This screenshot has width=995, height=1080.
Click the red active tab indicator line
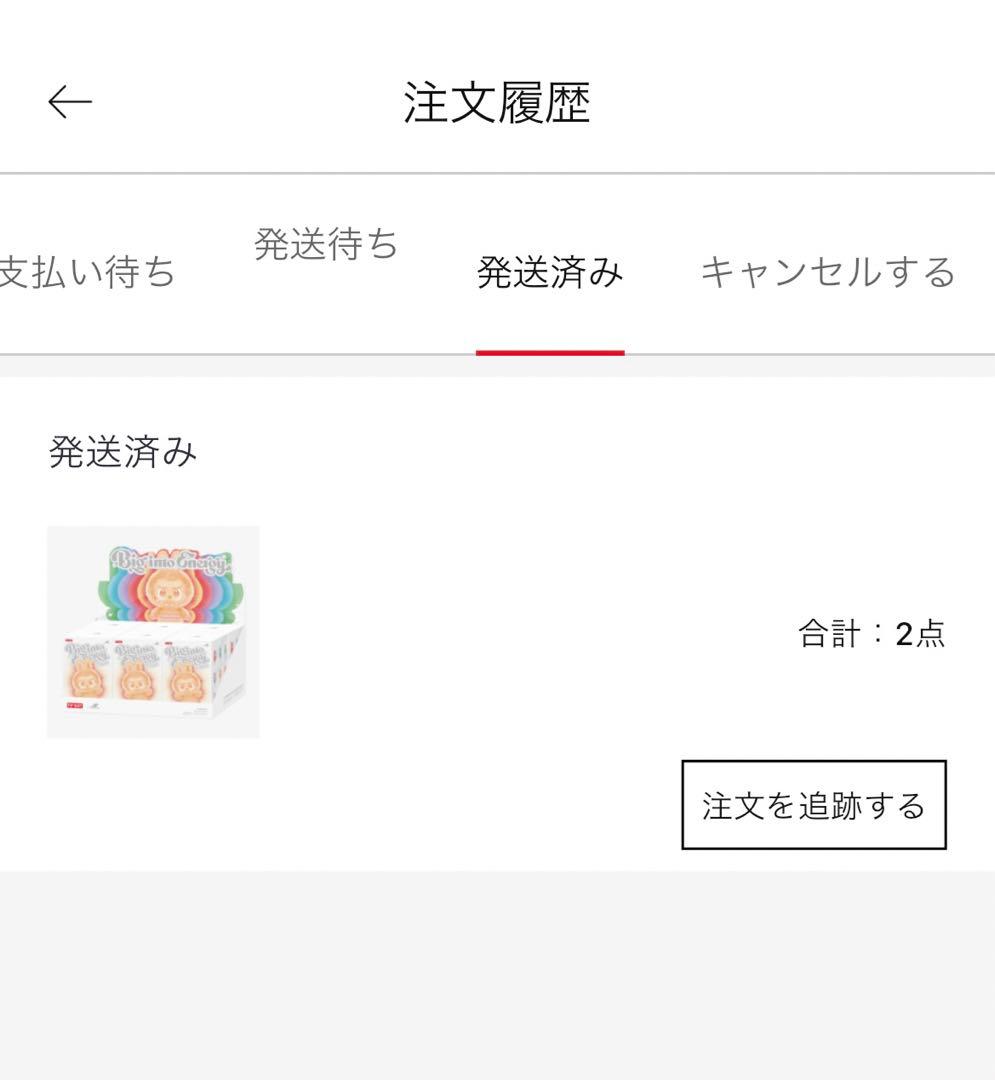(x=551, y=352)
